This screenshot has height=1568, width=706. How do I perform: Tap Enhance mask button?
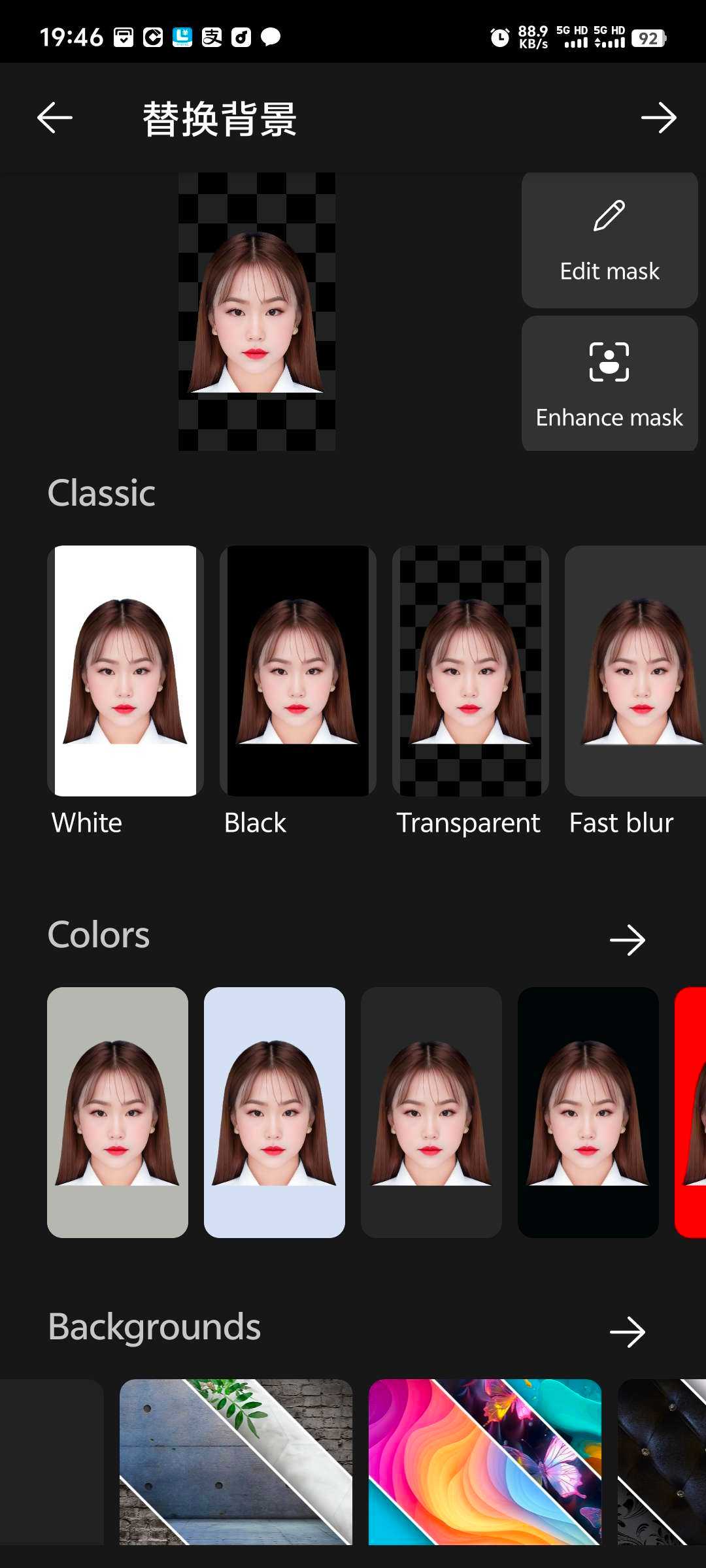coord(609,384)
